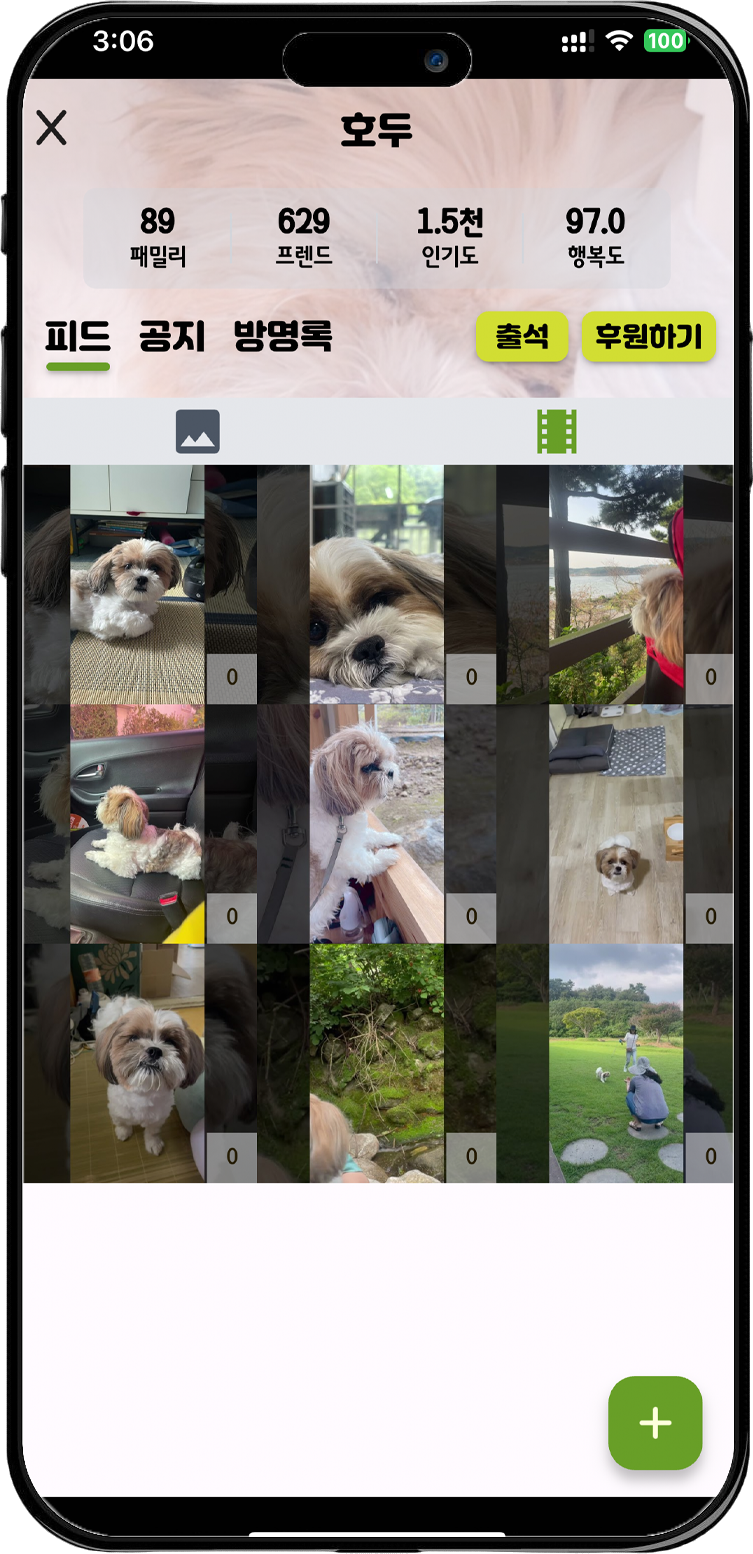Image resolution: width=753 pixels, height=1554 pixels.
Task: Select the 피드 tab
Action: point(78,337)
